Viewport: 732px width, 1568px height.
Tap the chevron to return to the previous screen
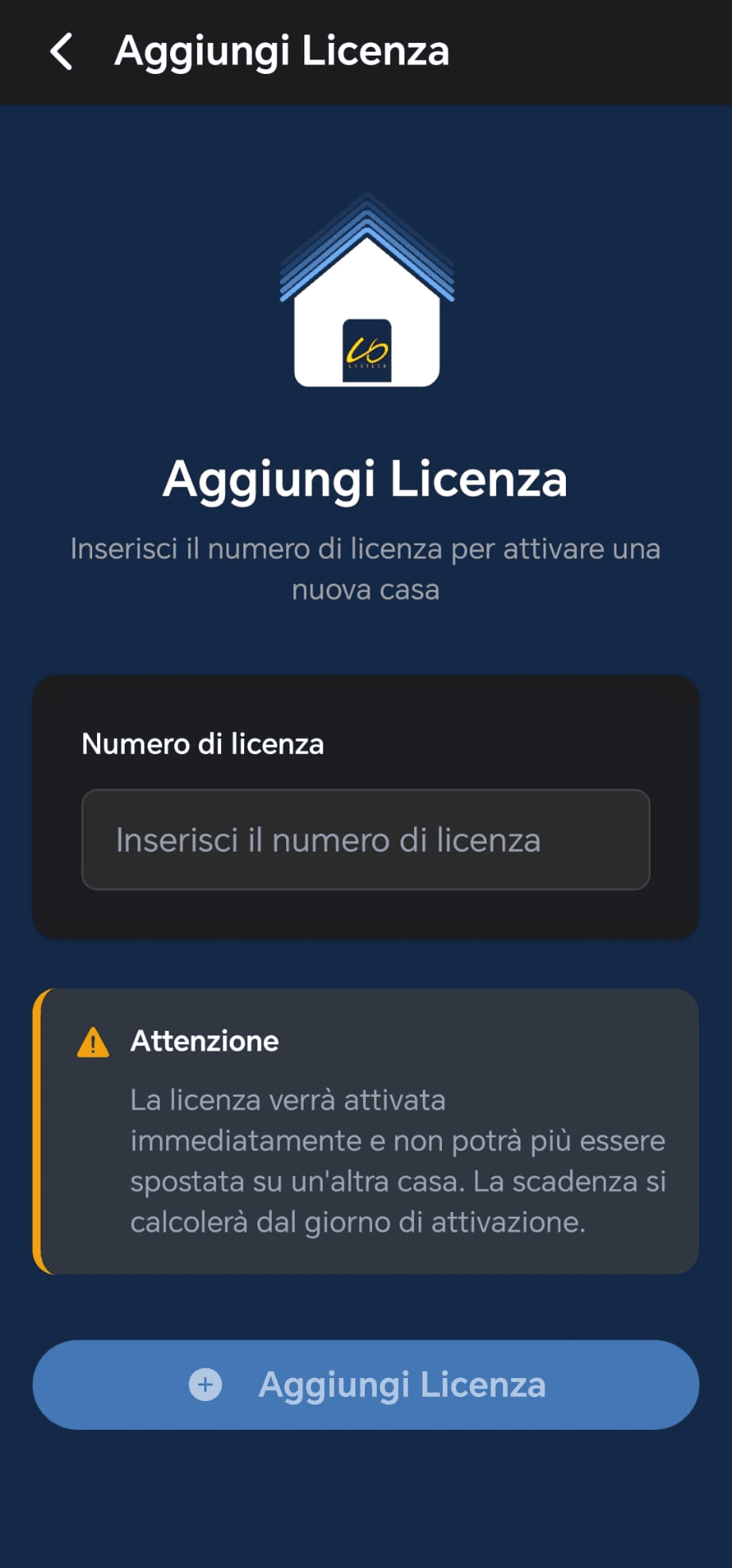coord(62,51)
